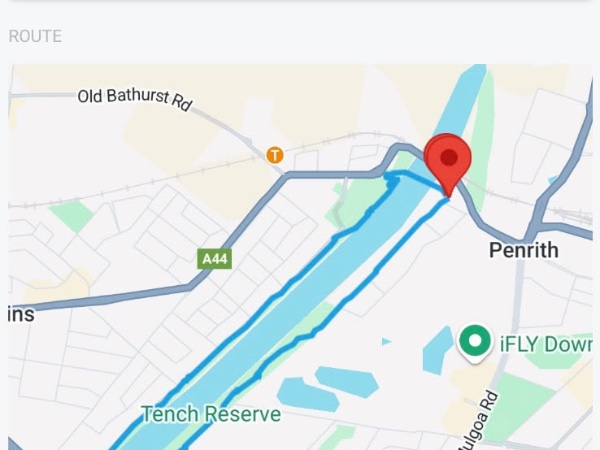Open the iFLY Downunder map marker

pos(473,343)
